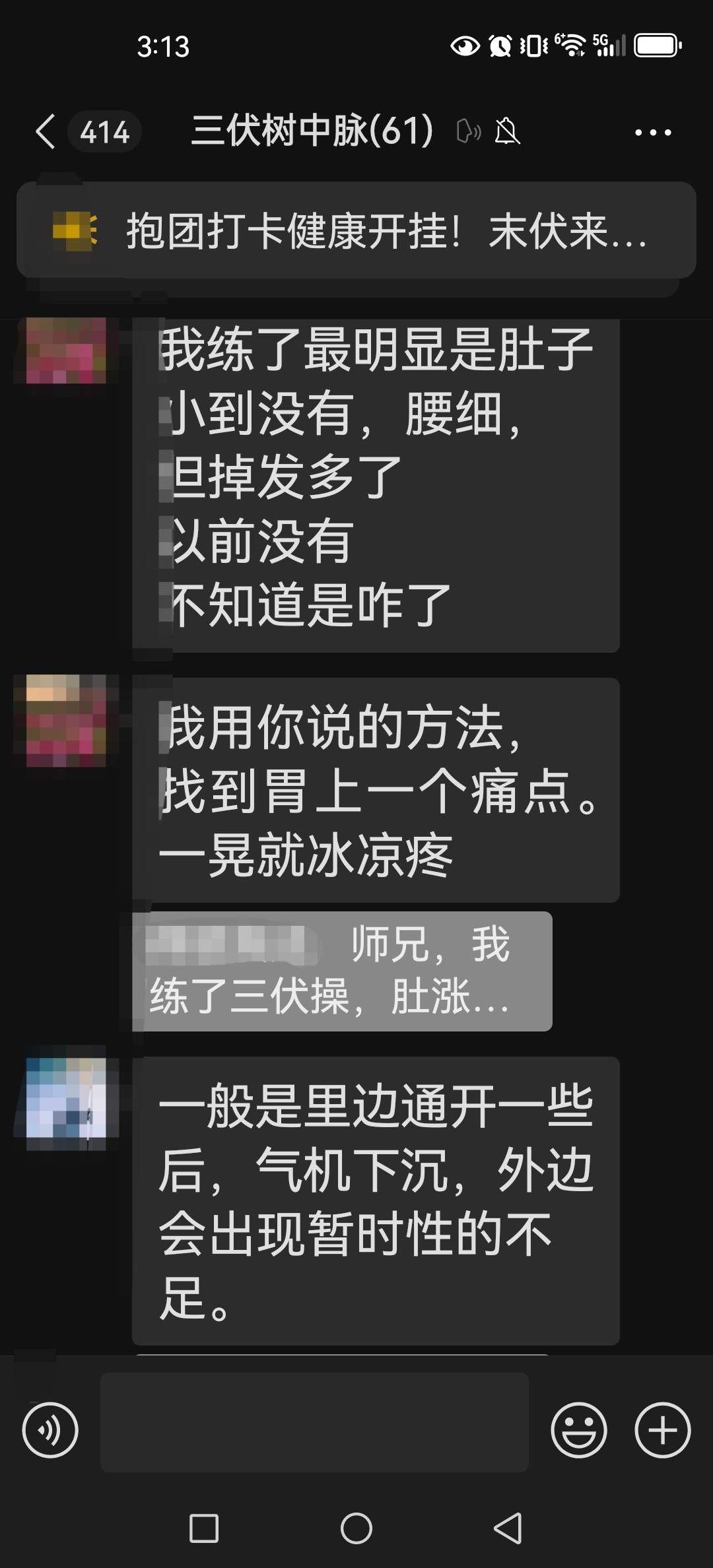
Task: Tap the message text field
Action: click(314, 1421)
